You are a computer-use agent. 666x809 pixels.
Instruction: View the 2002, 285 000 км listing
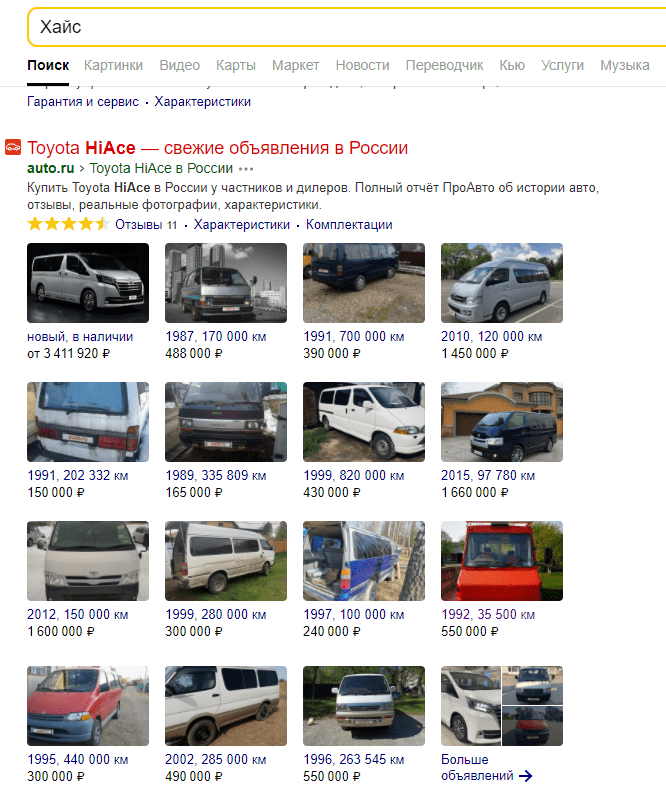(x=225, y=706)
